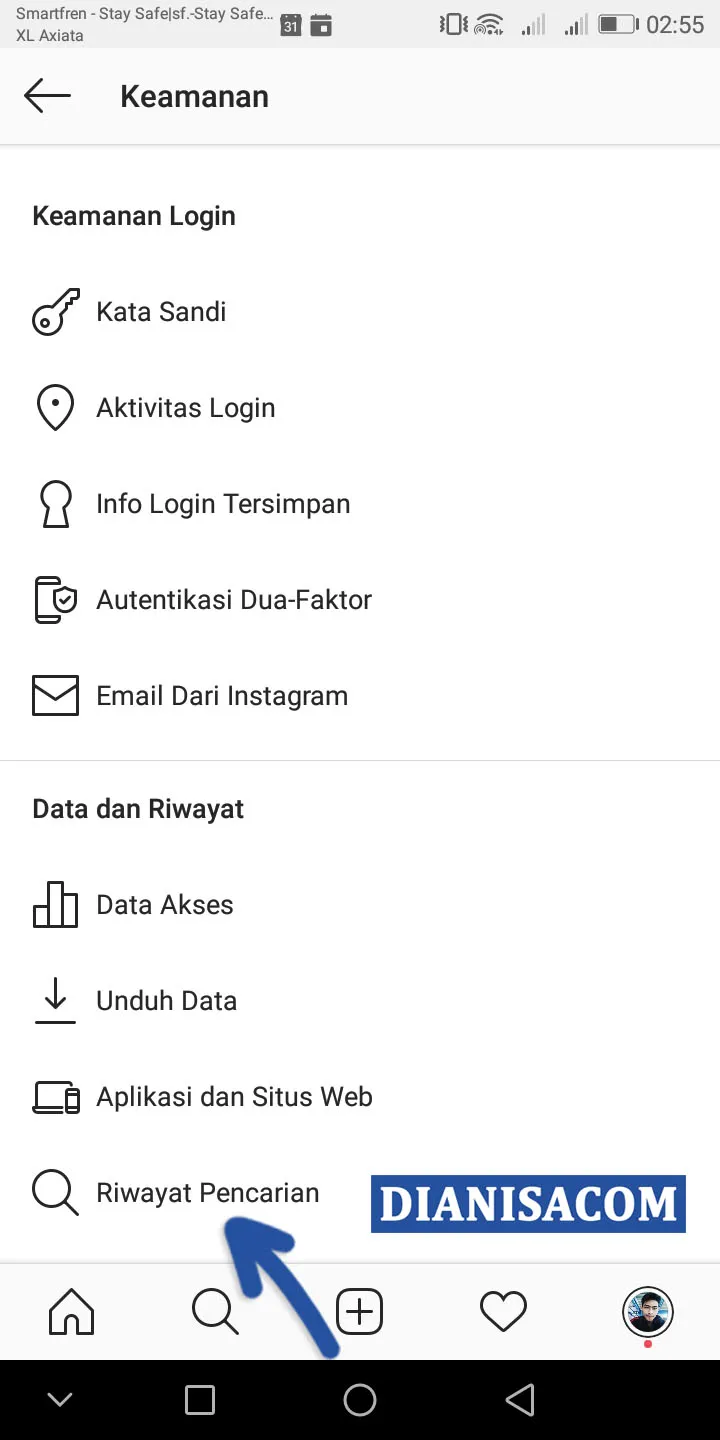Tap the bar chart icon beside Data Akses

[55, 904]
